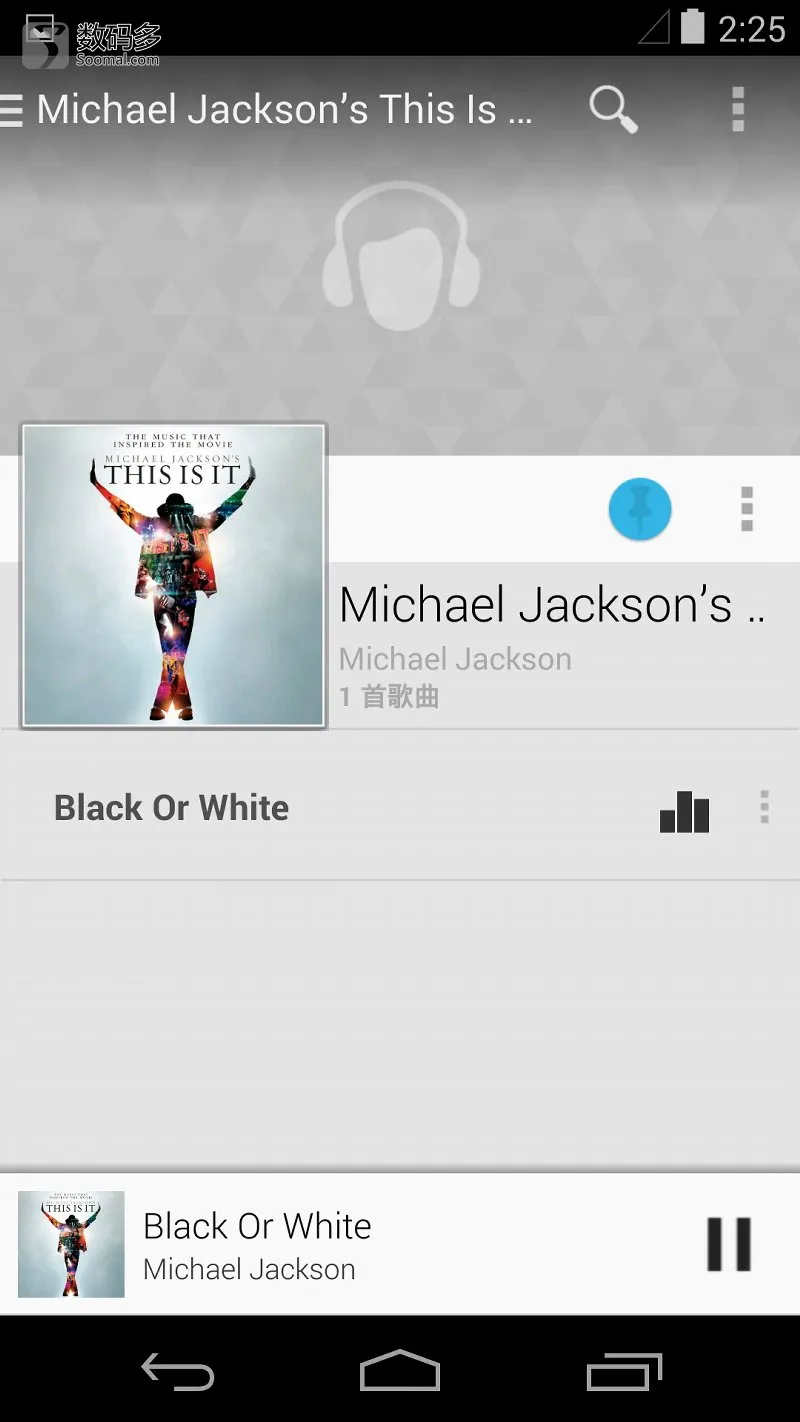Return to the home screen
Viewport: 800px width, 1422px height.
[400, 1371]
